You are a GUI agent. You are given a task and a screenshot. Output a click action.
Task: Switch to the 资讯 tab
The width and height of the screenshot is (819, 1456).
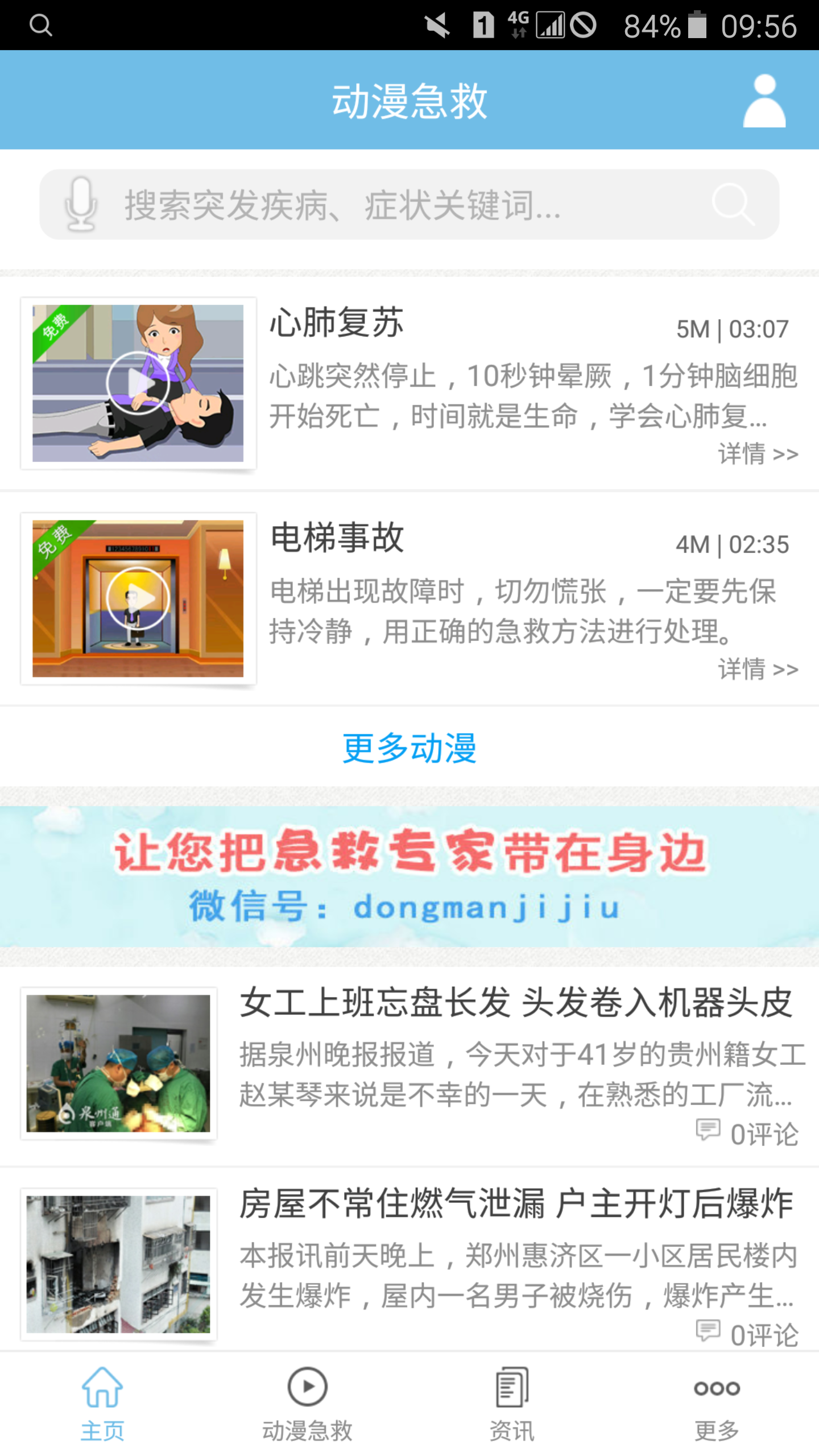point(512,1404)
